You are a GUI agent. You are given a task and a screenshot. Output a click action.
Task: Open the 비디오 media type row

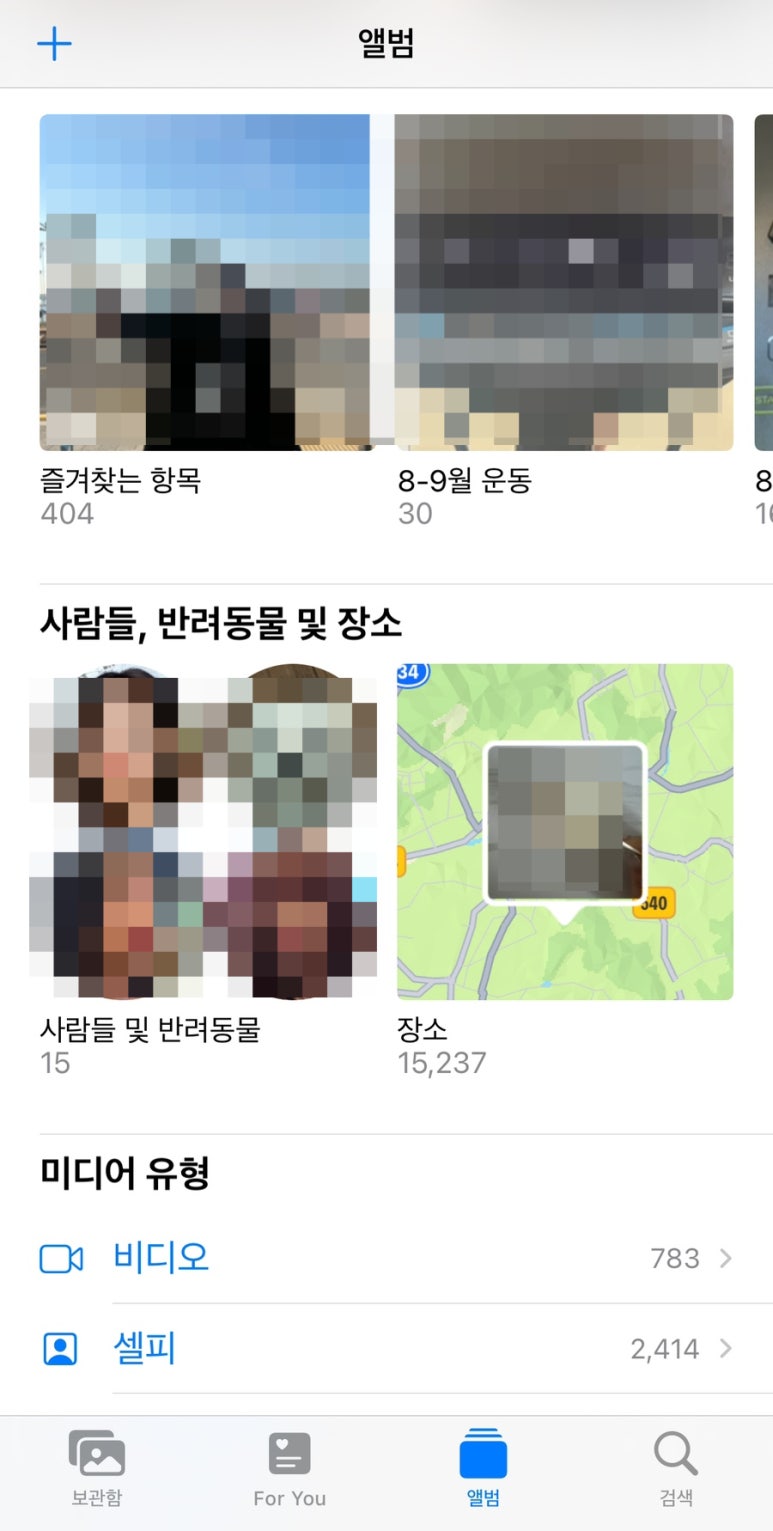pos(386,1257)
